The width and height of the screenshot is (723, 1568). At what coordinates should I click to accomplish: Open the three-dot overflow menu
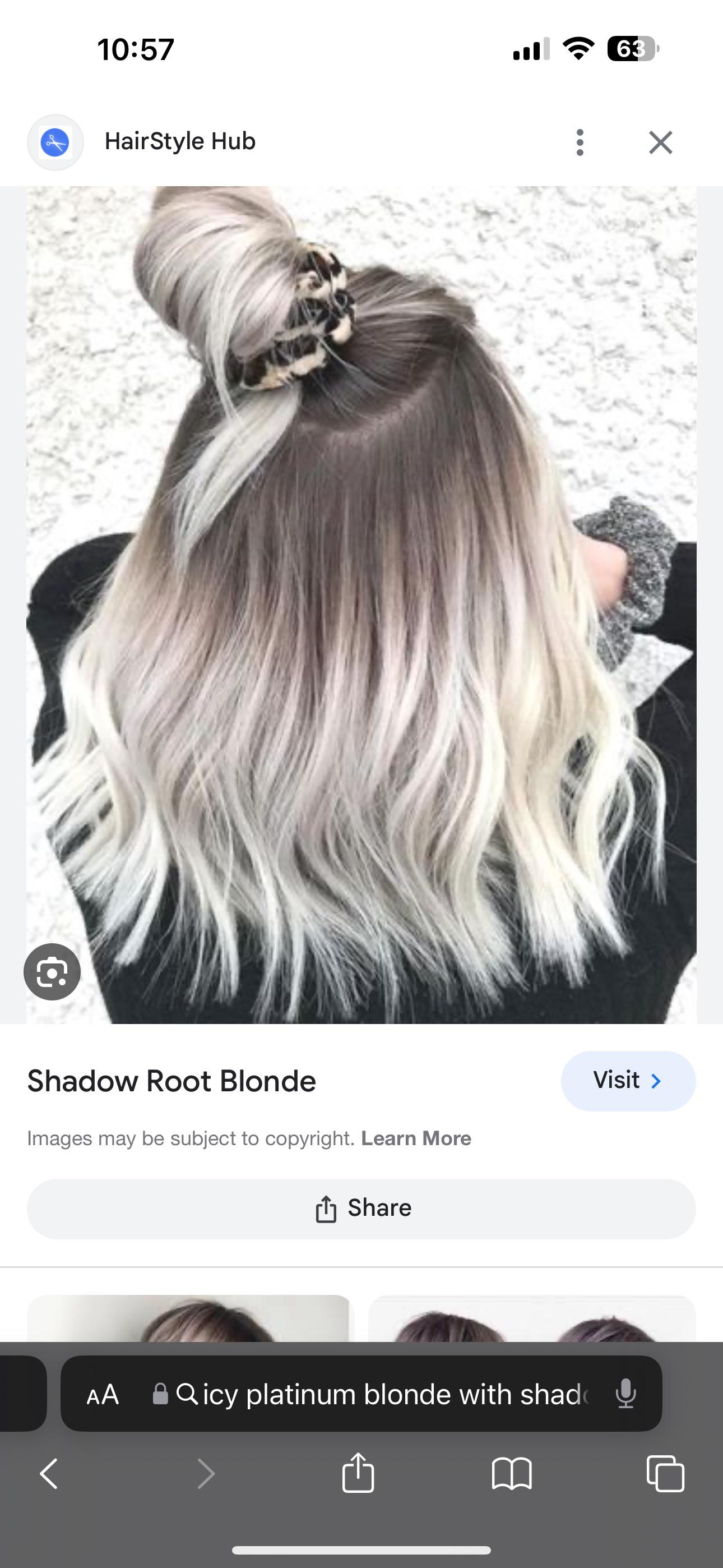(x=580, y=142)
